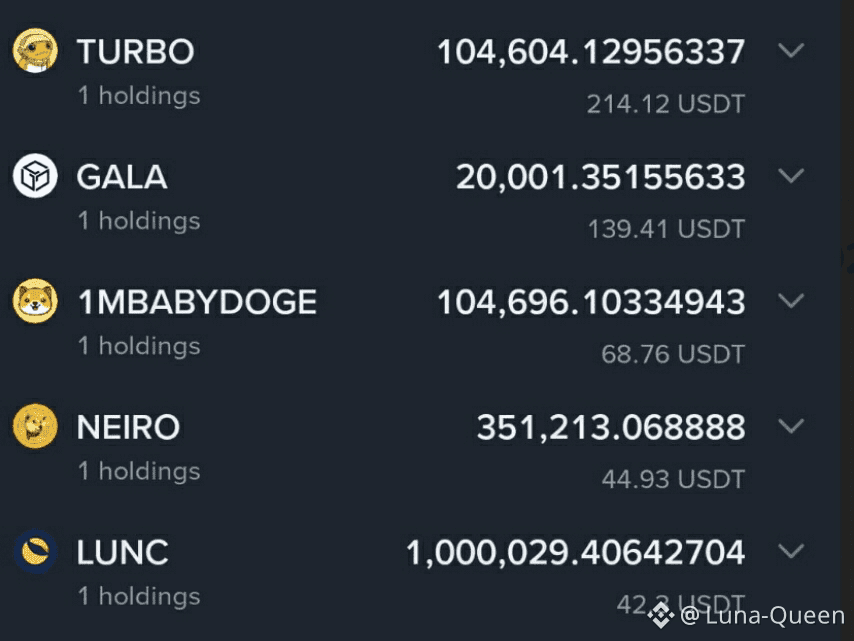The width and height of the screenshot is (854, 641).
Task: Expand the GALA holdings chevron
Action: (x=791, y=176)
